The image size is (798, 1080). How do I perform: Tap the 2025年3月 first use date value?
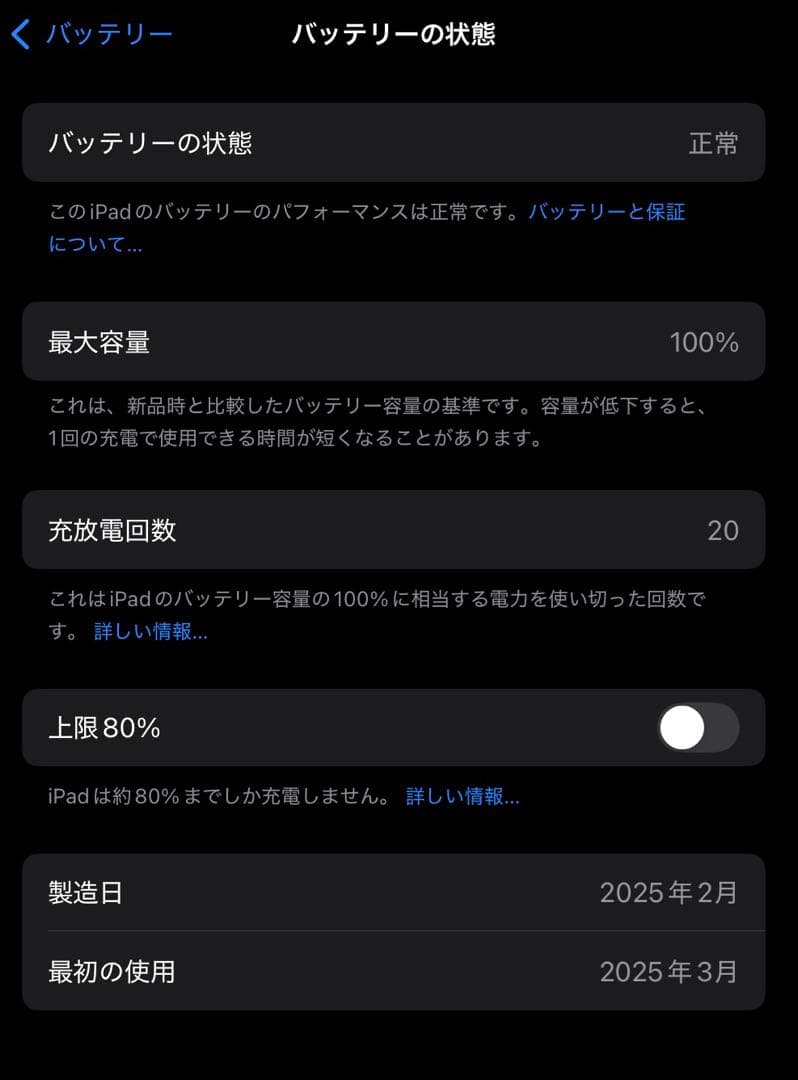coord(668,971)
